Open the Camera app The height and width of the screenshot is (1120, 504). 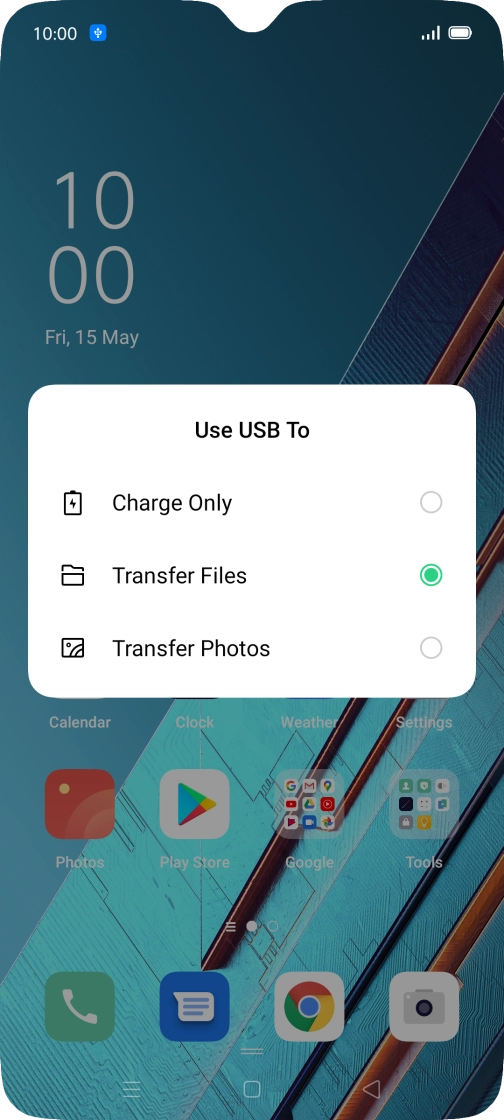(424, 1006)
